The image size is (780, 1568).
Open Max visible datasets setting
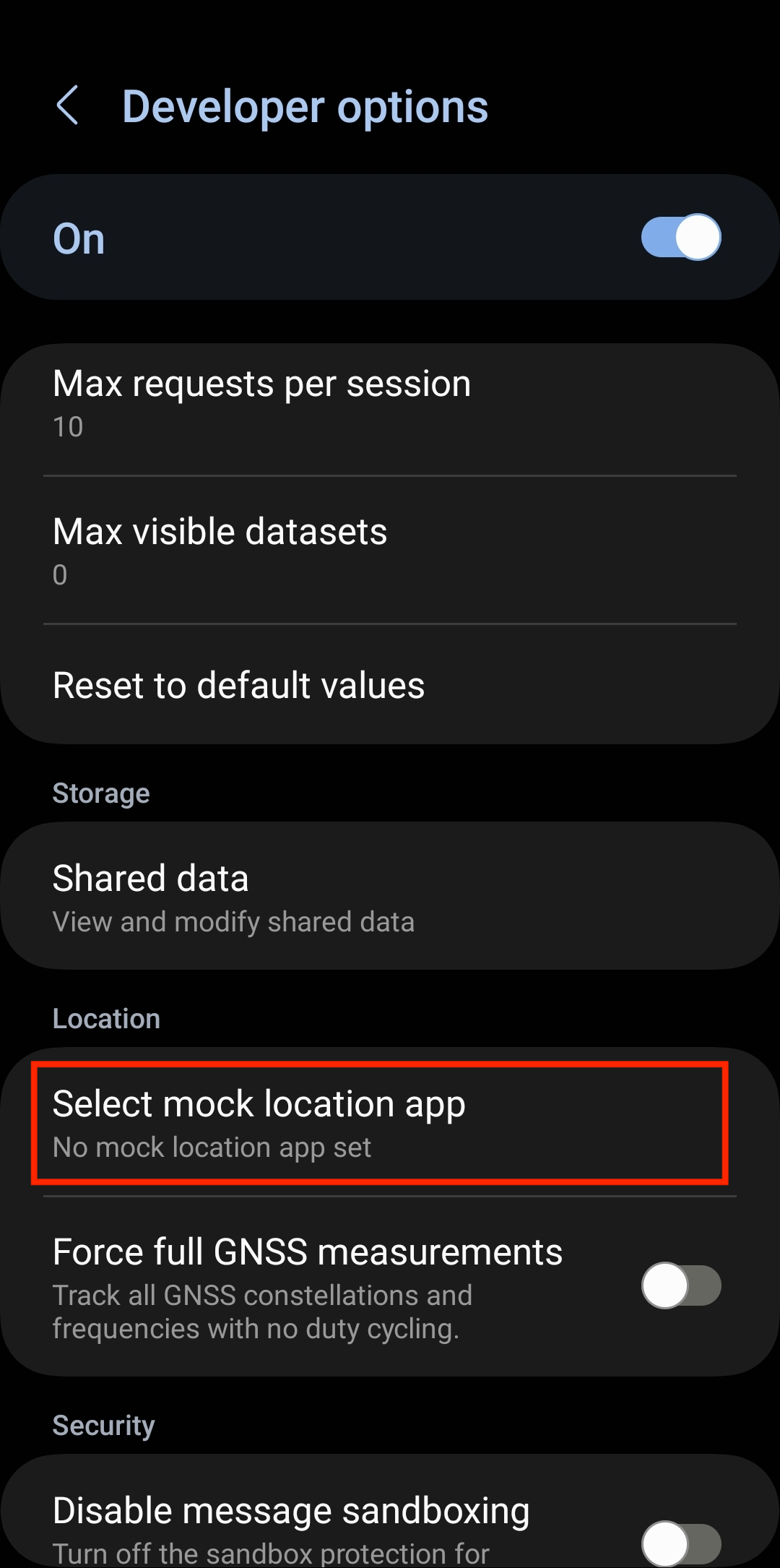tap(220, 531)
